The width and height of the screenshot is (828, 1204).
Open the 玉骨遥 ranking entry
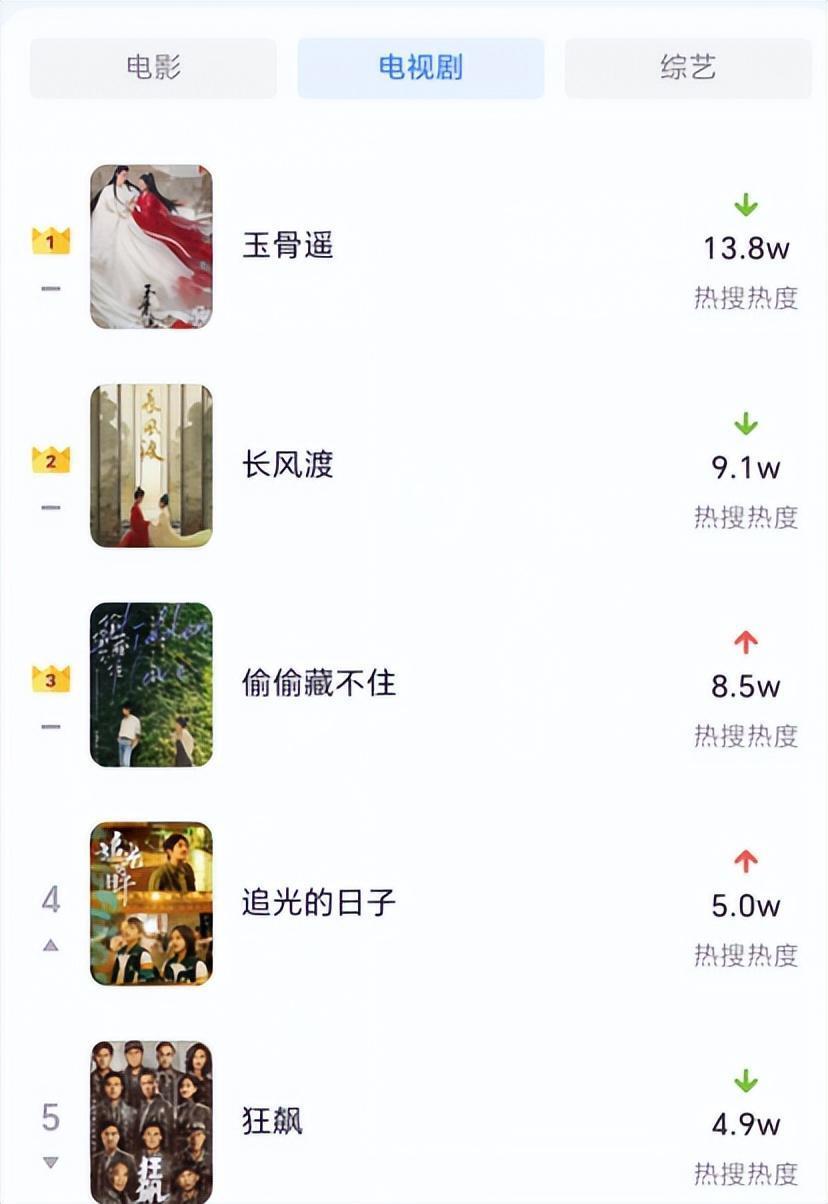pyautogui.click(x=288, y=246)
